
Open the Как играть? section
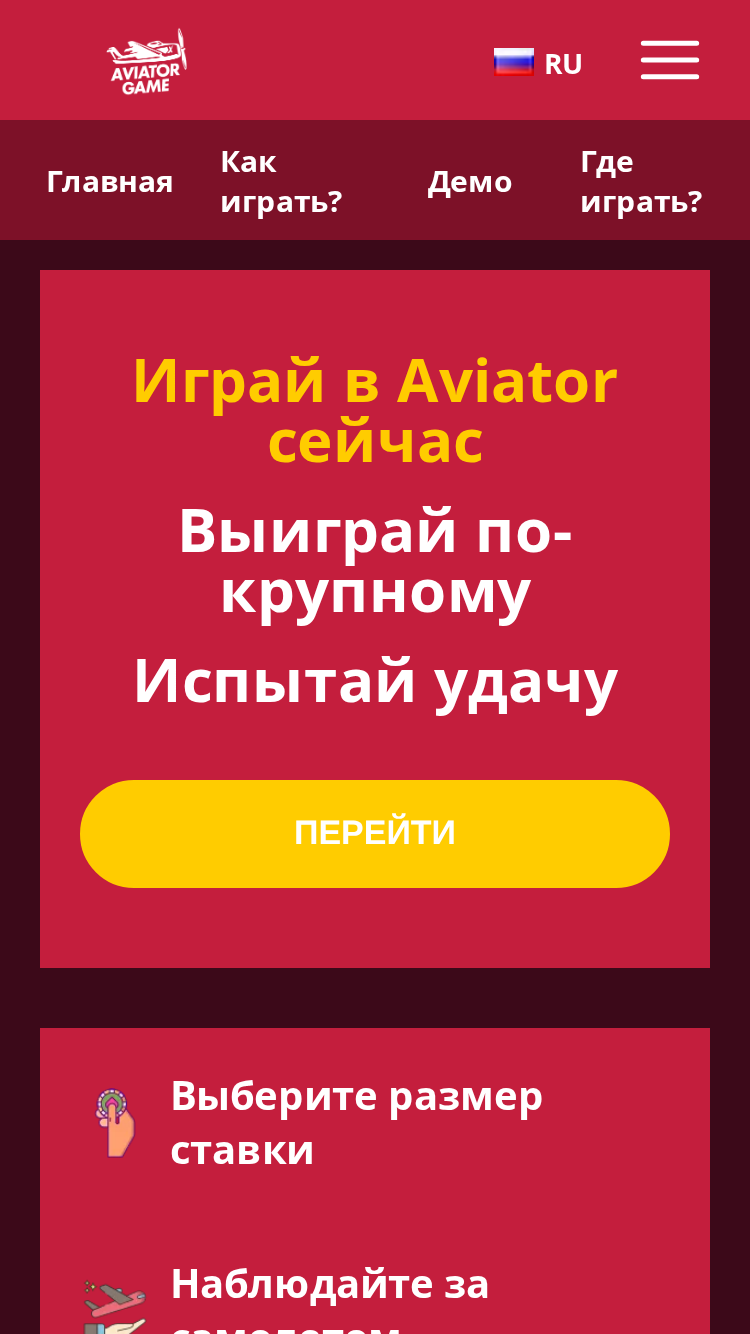[x=281, y=181]
